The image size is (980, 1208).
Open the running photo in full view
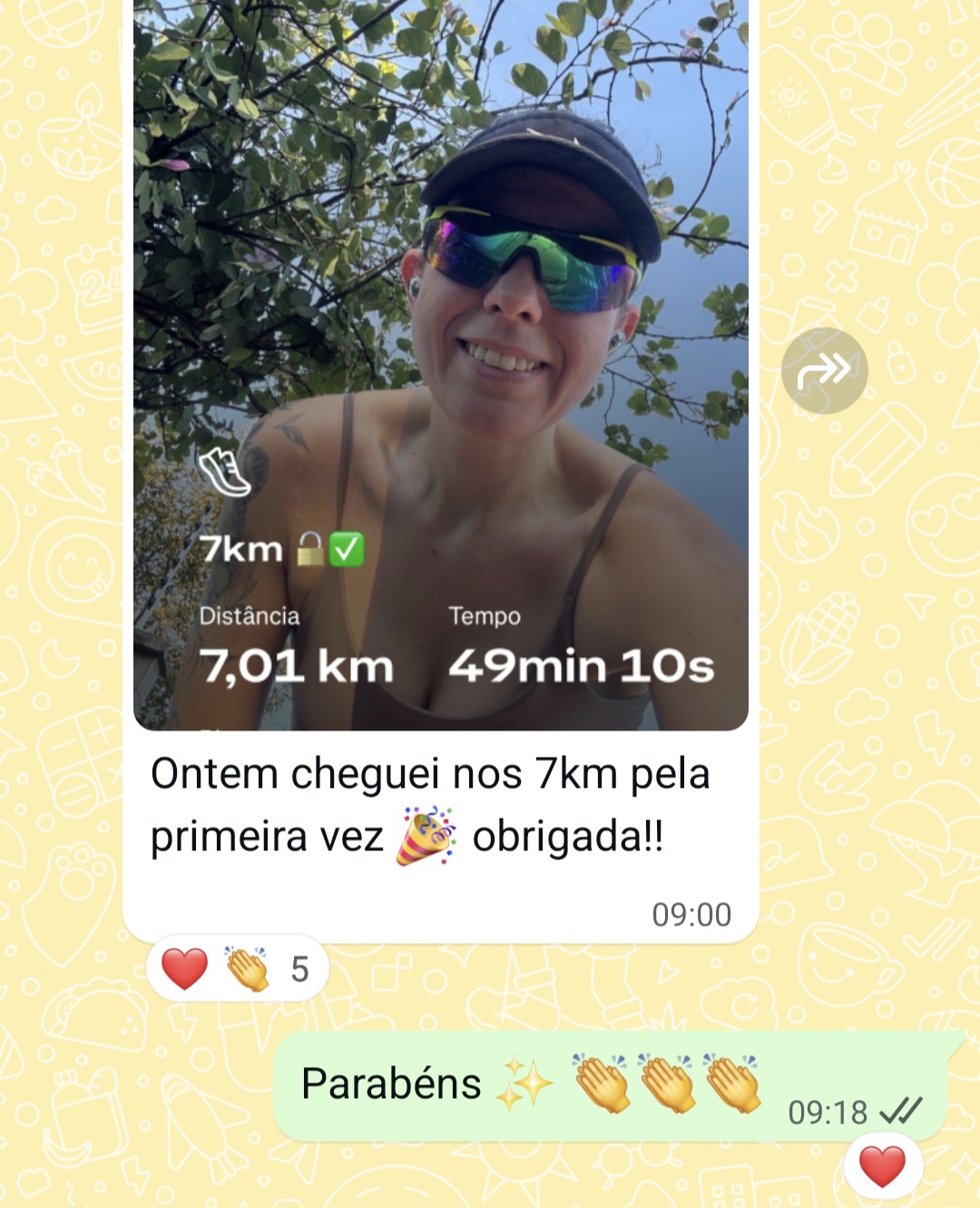click(x=441, y=363)
